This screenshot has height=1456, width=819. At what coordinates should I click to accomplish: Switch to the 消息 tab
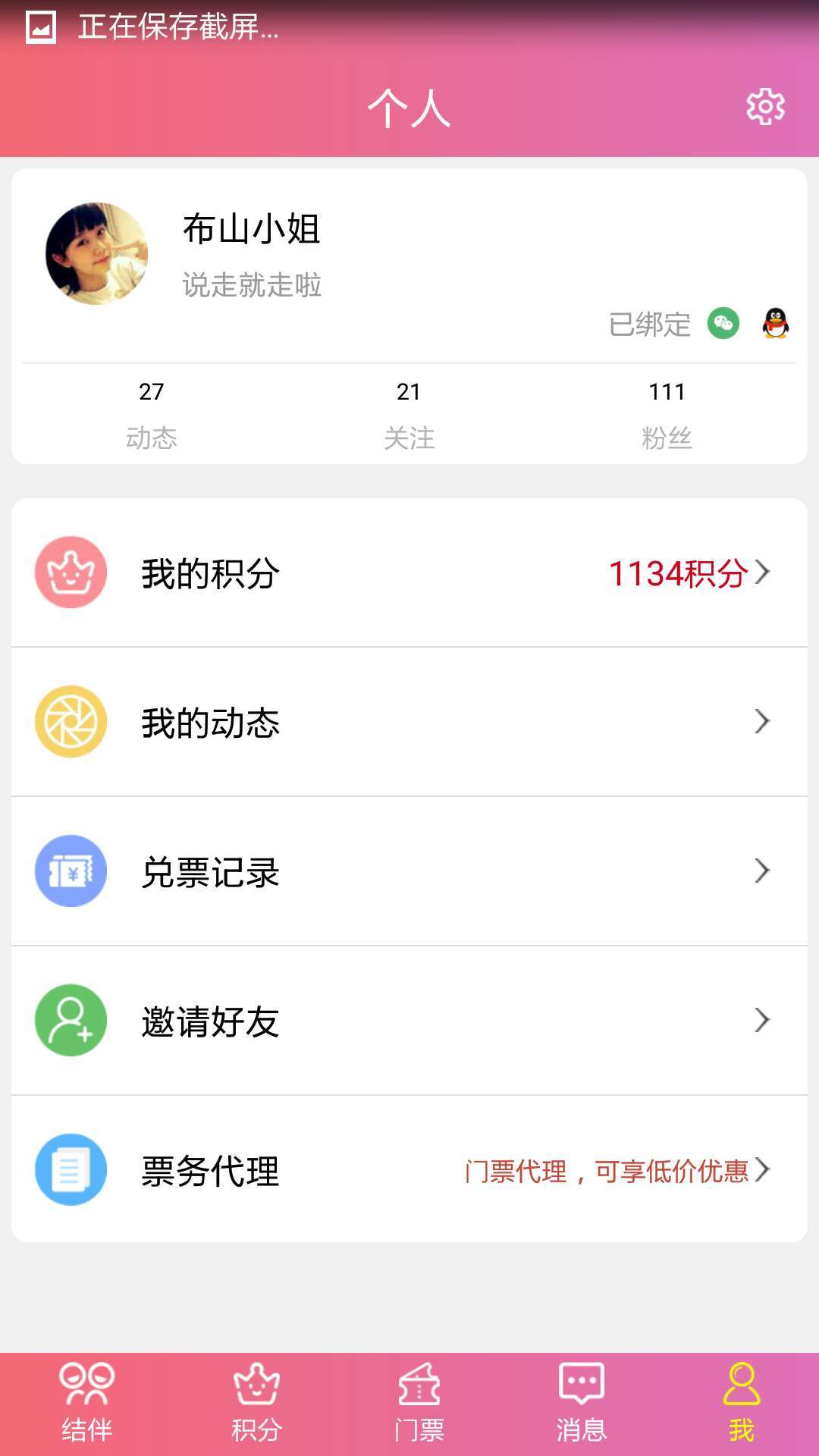pyautogui.click(x=581, y=1403)
